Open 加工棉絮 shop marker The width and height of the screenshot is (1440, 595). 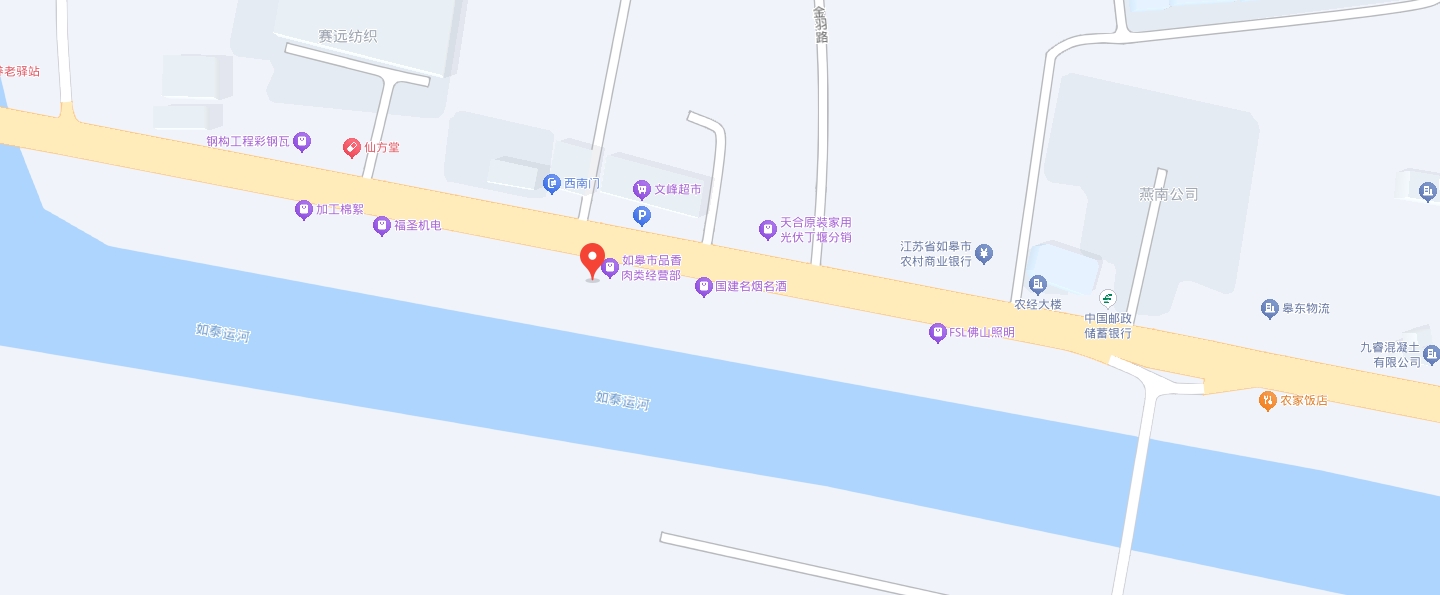(304, 210)
